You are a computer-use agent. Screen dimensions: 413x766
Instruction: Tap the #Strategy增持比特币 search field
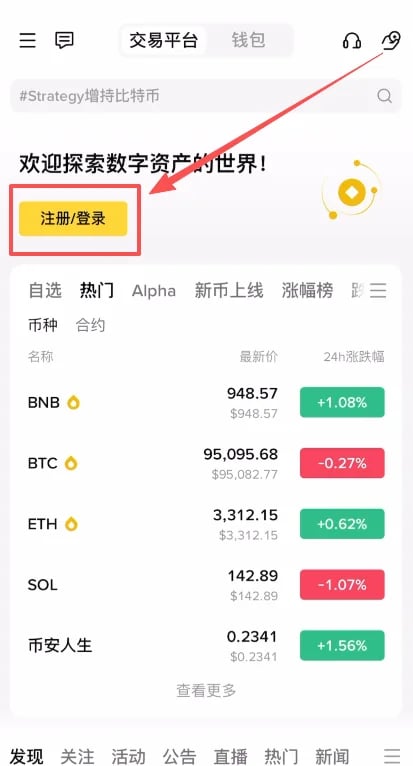tap(206, 96)
